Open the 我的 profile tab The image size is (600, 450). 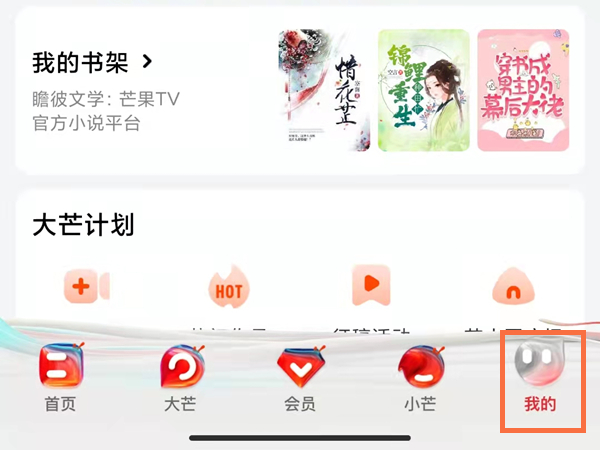[x=540, y=380]
